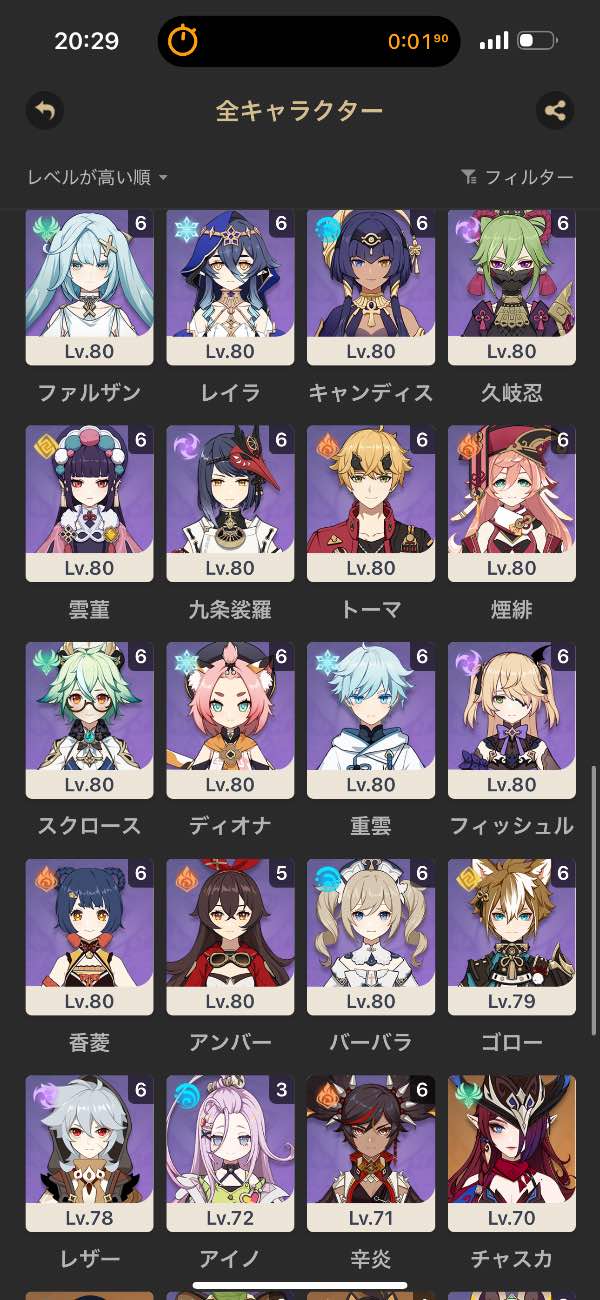This screenshot has height=1300, width=600.
Task: Open 香菱 character card
Action: point(89,937)
